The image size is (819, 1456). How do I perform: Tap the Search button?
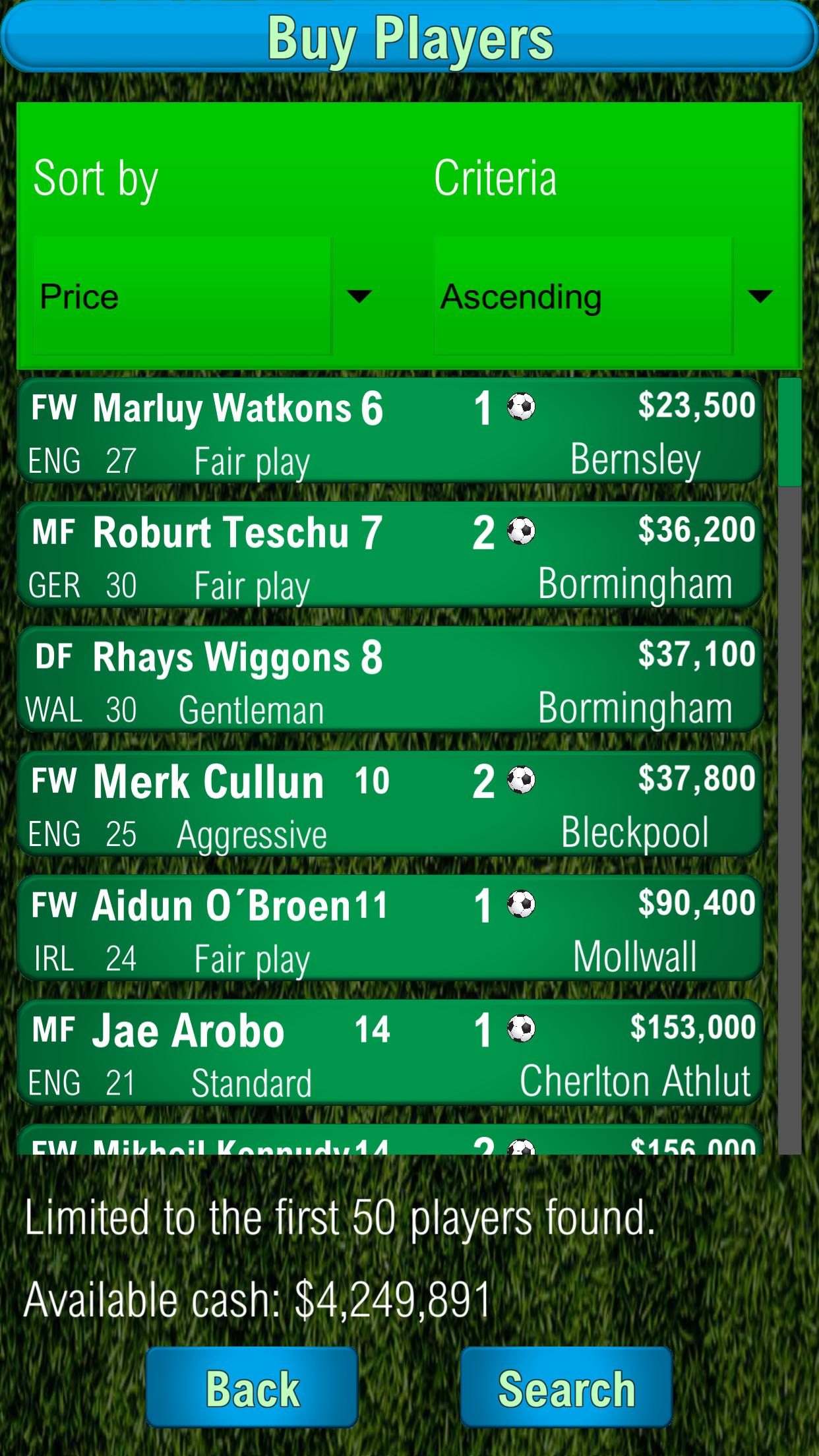(x=566, y=1387)
